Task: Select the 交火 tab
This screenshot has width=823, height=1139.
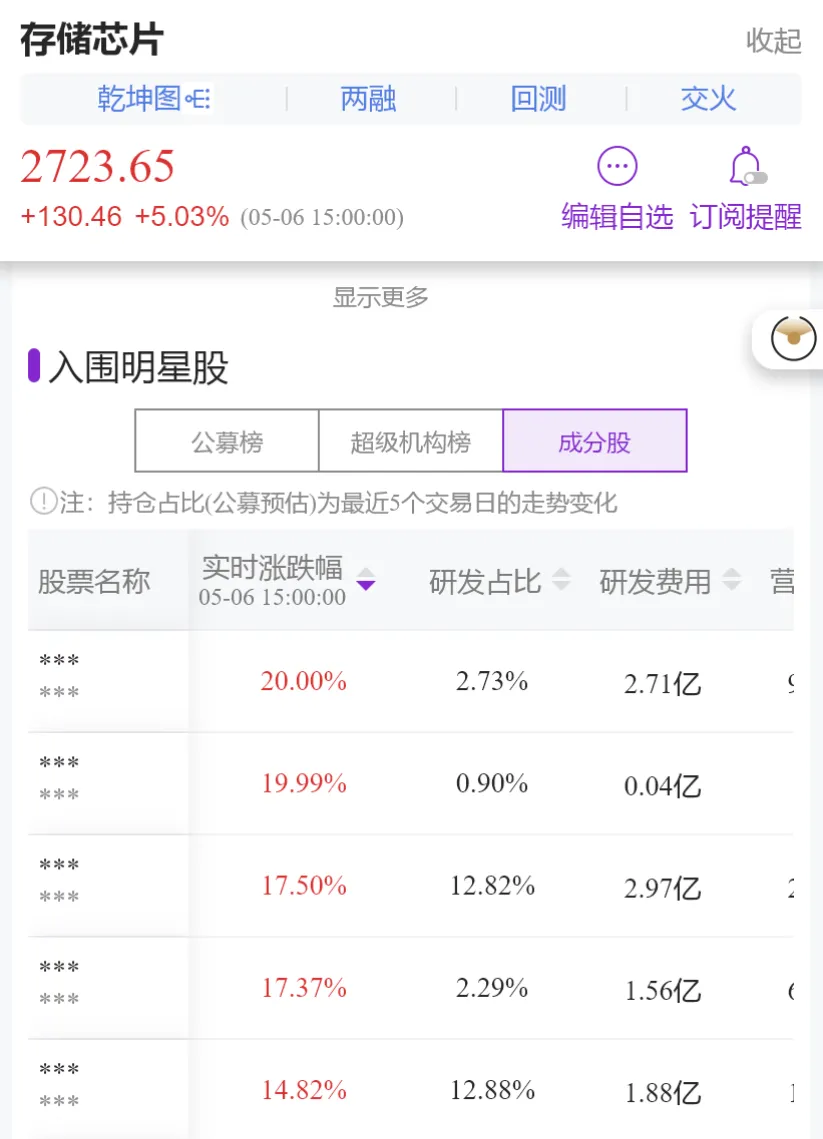Action: (708, 99)
